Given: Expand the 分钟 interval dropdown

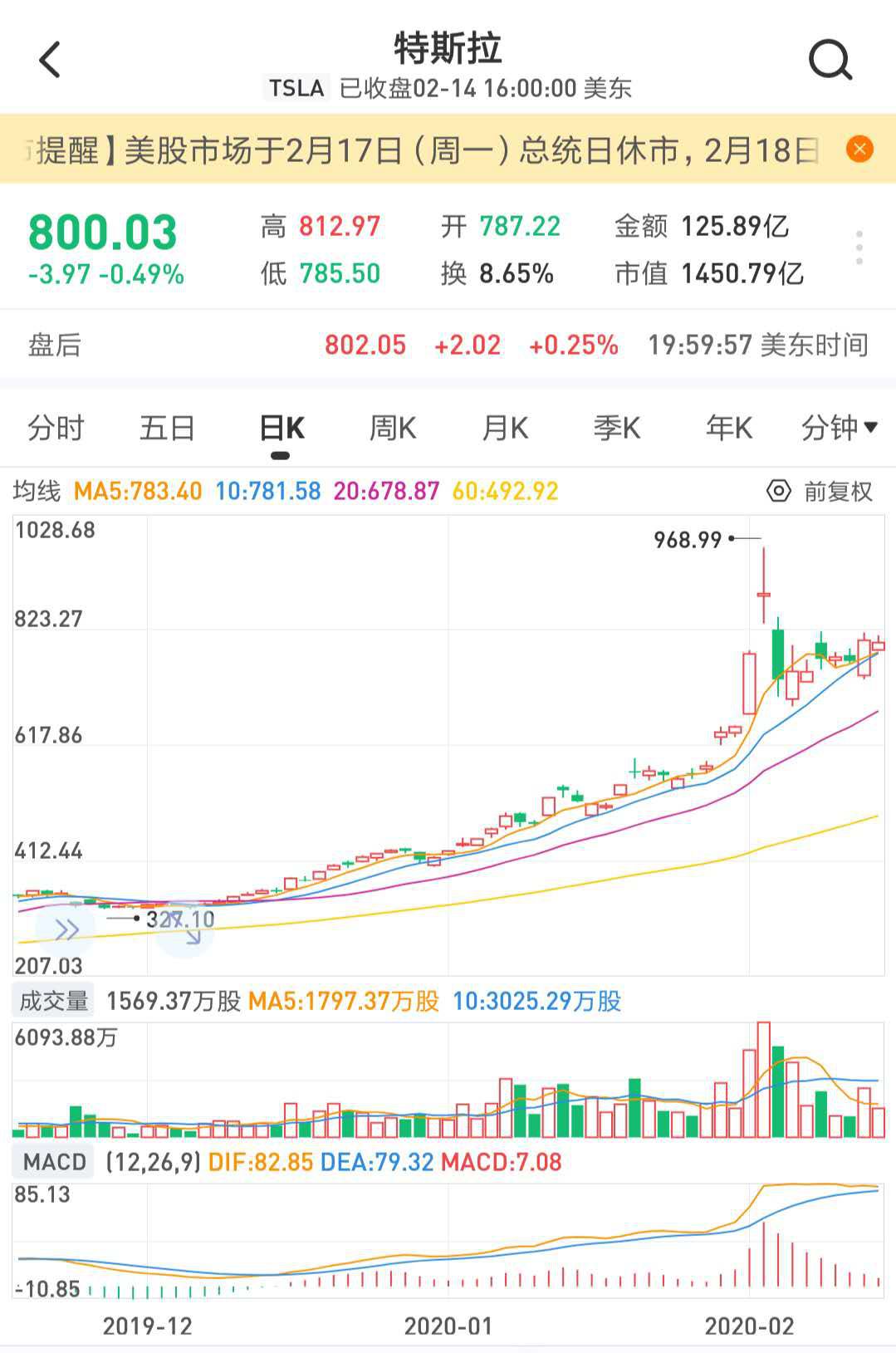Looking at the screenshot, I should (x=839, y=429).
